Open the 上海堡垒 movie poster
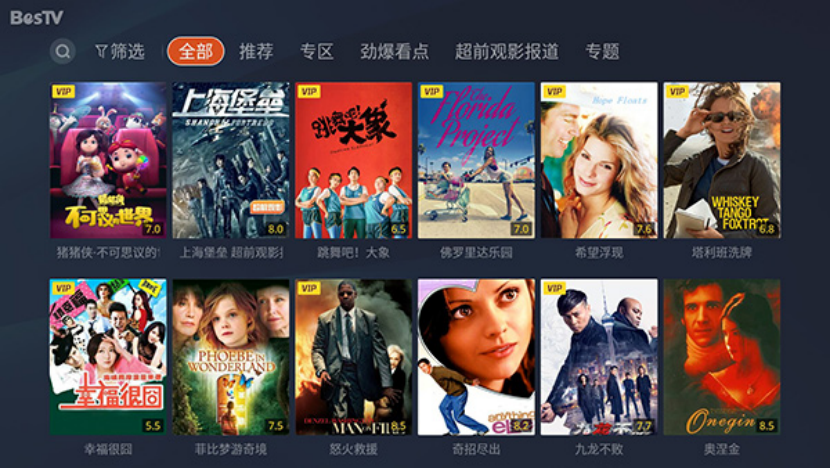 point(231,160)
